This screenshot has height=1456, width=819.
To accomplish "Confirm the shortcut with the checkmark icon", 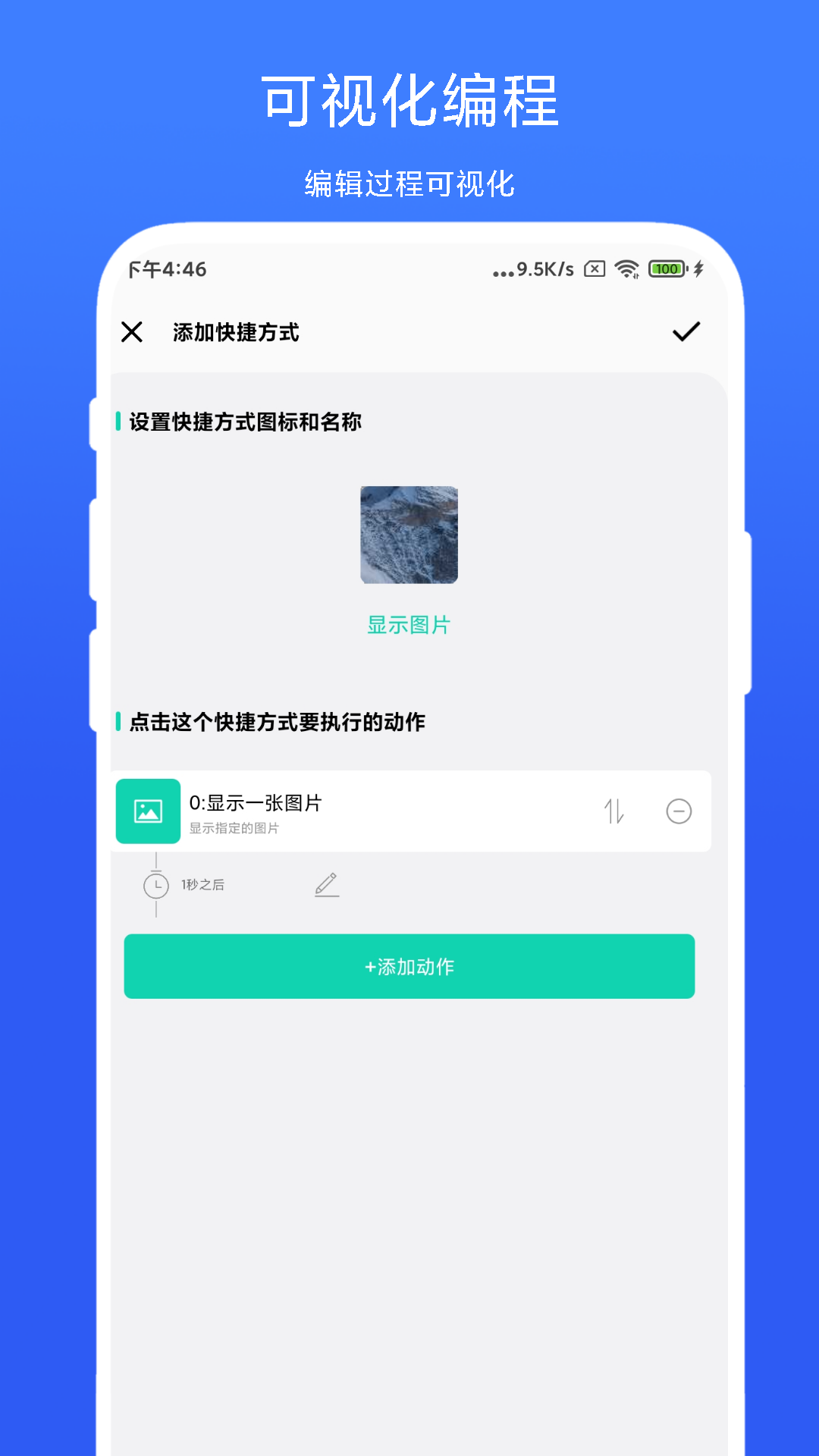I will [685, 331].
